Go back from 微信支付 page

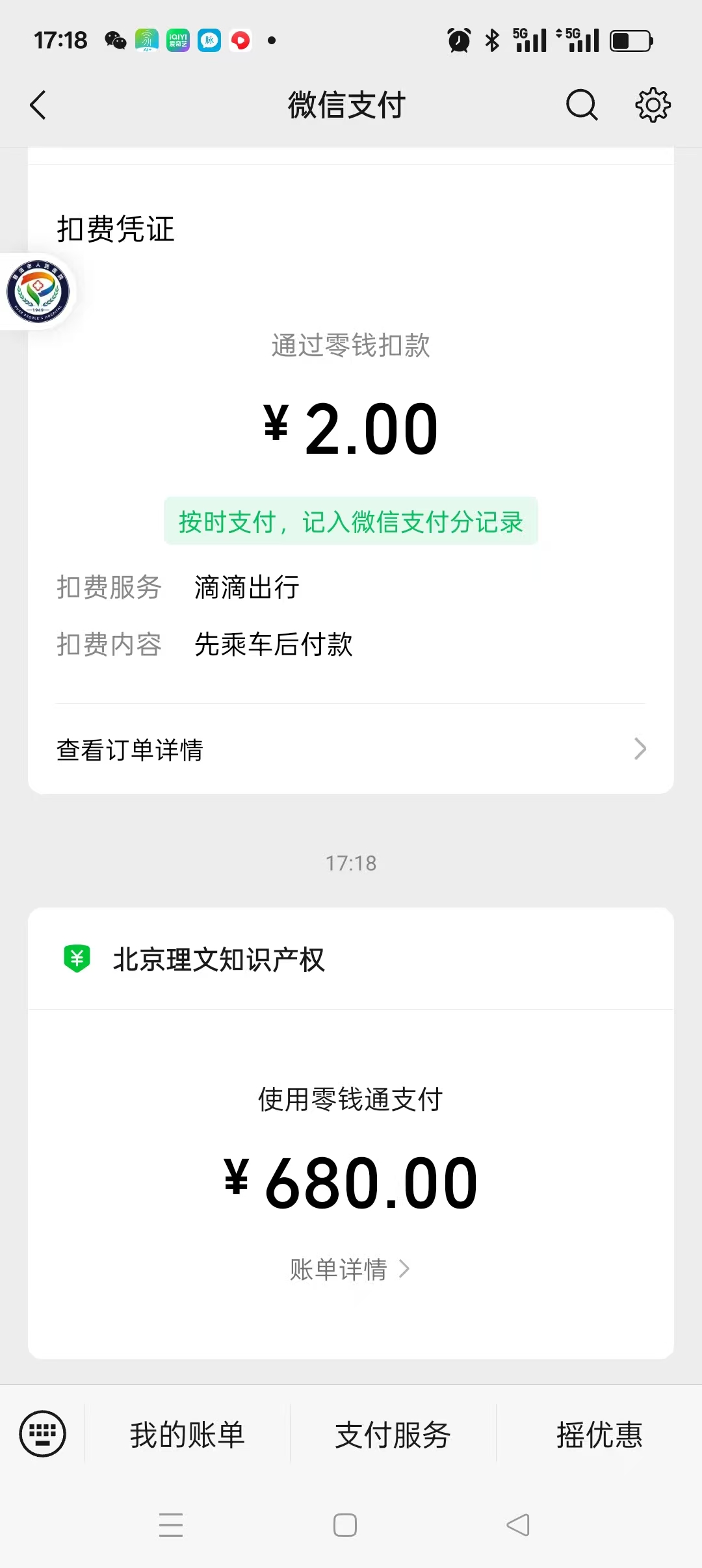[x=38, y=105]
